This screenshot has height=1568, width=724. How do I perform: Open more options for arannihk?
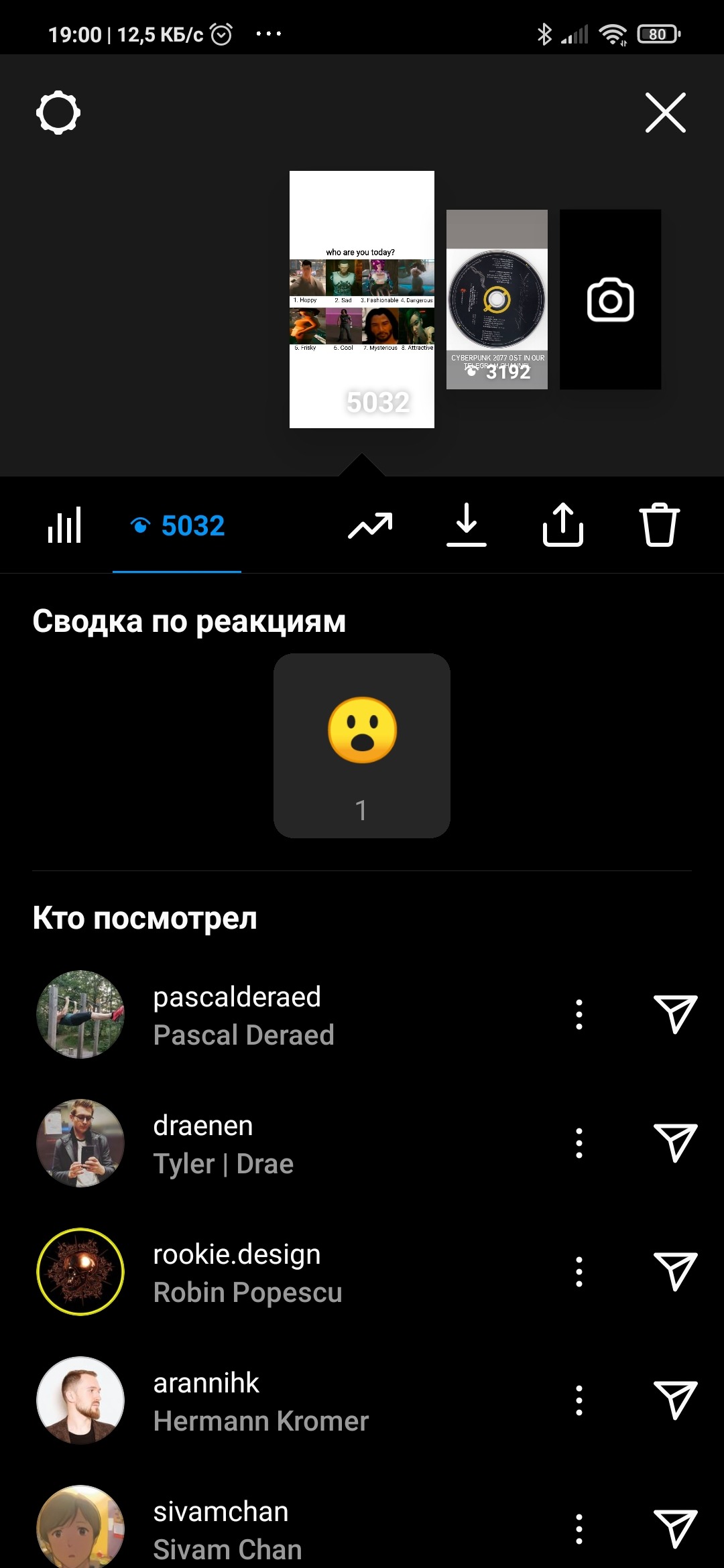(579, 1401)
